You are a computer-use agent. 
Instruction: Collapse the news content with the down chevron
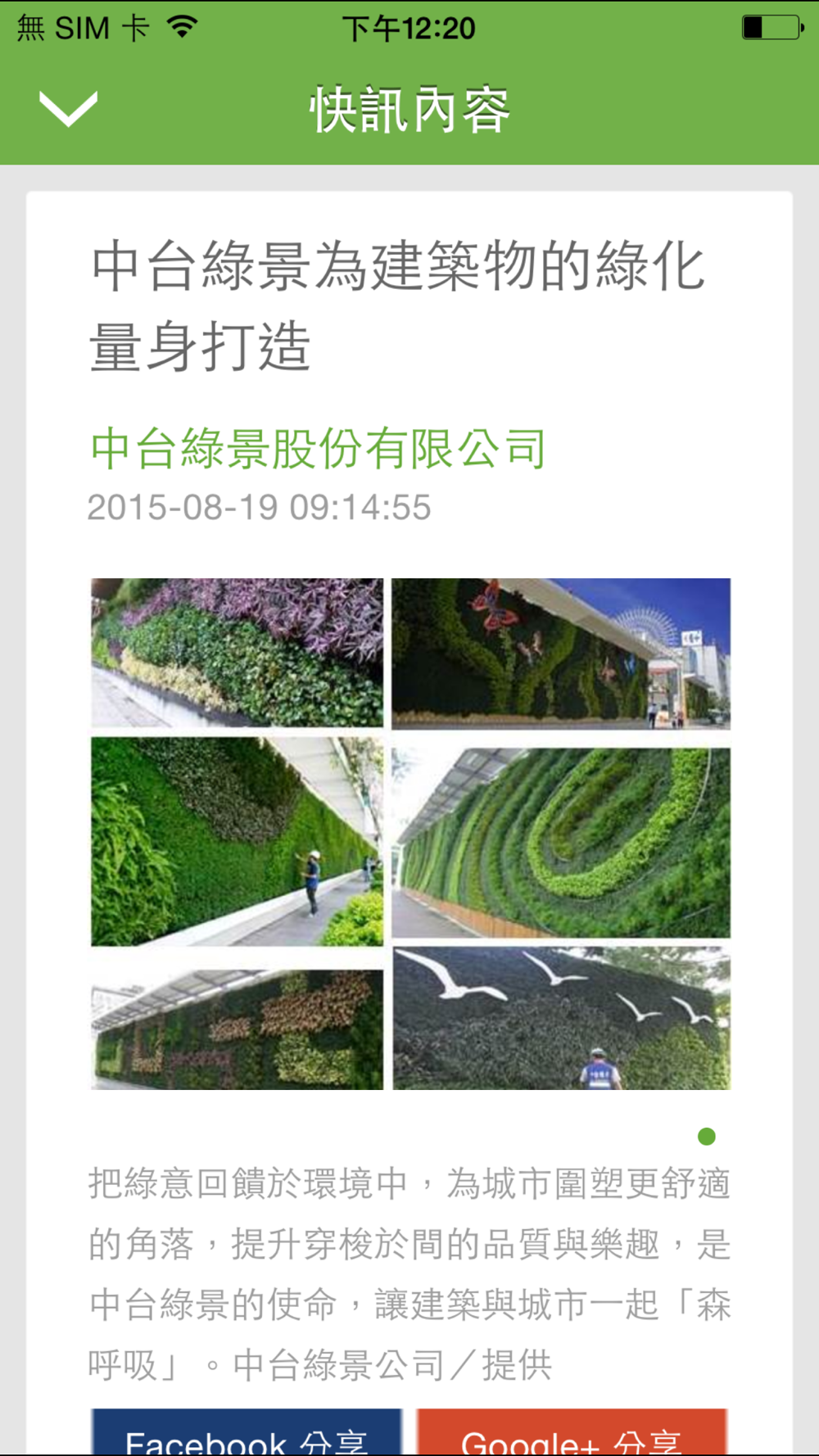coord(68,108)
